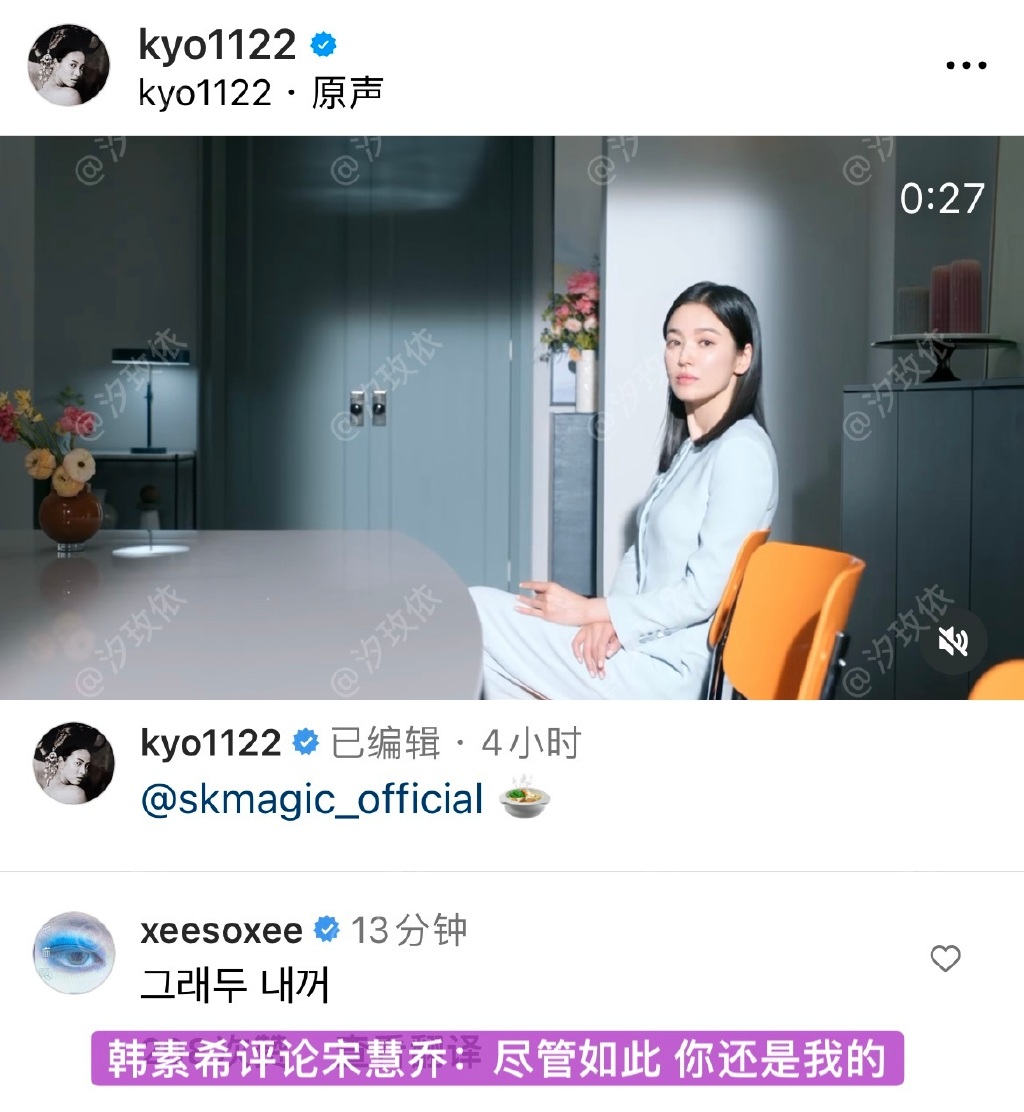The width and height of the screenshot is (1024, 1112).
Task: Like xeesoxee's comment
Action: pos(945,959)
